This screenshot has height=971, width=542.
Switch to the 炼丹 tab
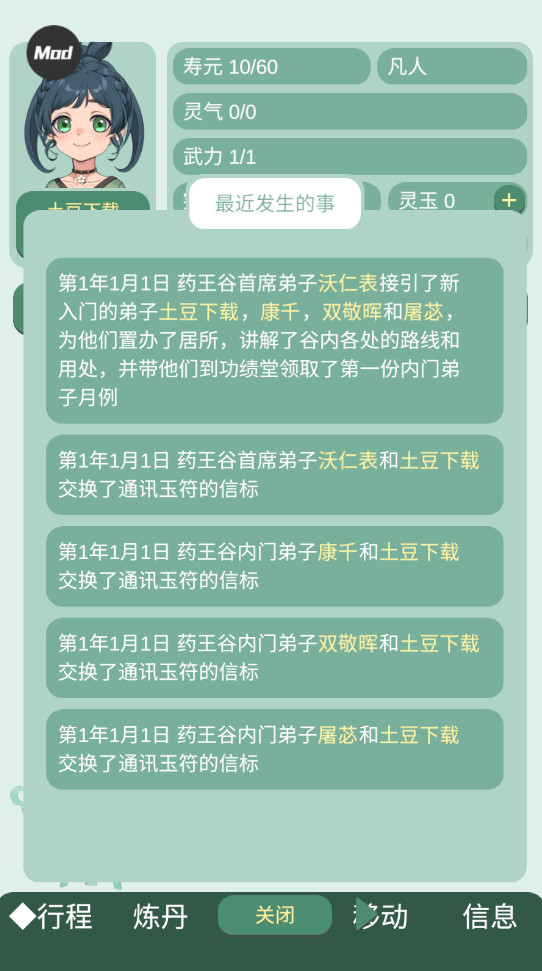point(160,916)
